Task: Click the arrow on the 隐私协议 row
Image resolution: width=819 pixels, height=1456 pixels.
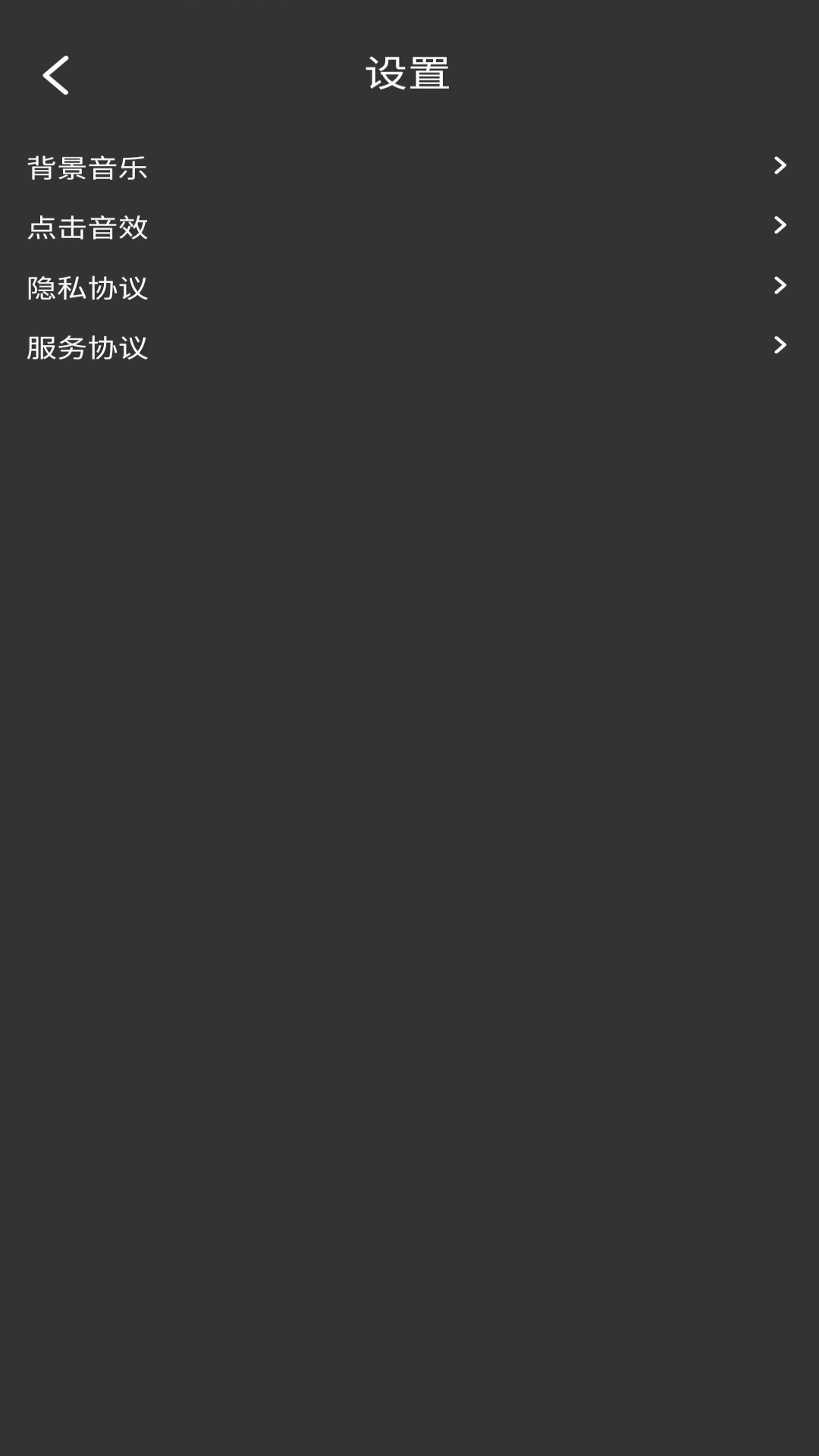Action: 780,285
